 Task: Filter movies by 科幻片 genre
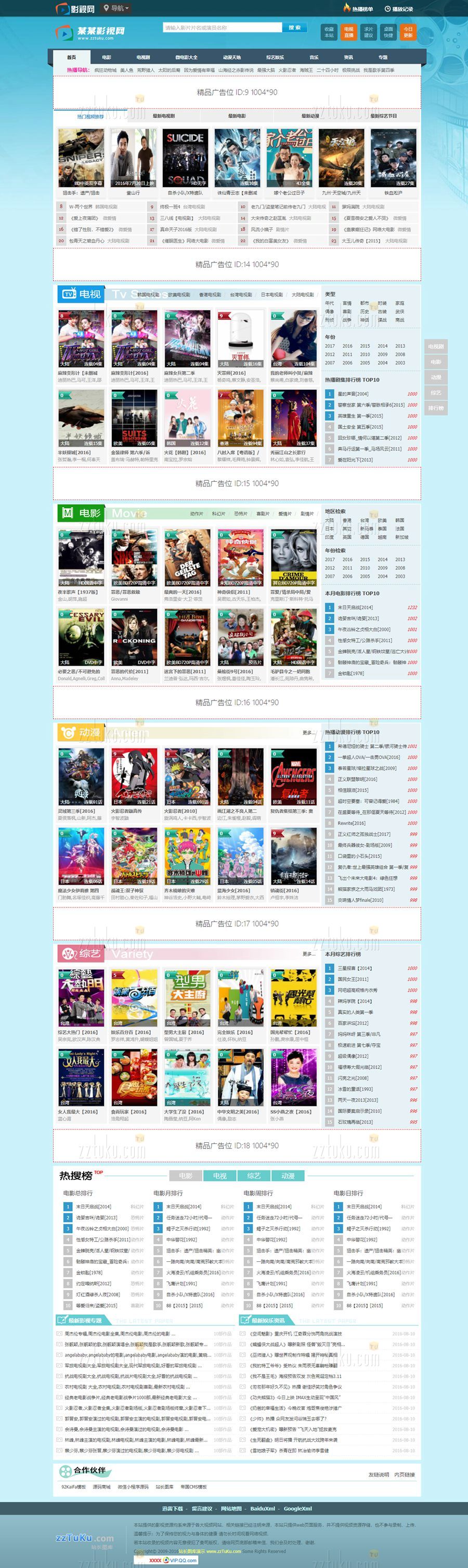[218, 513]
